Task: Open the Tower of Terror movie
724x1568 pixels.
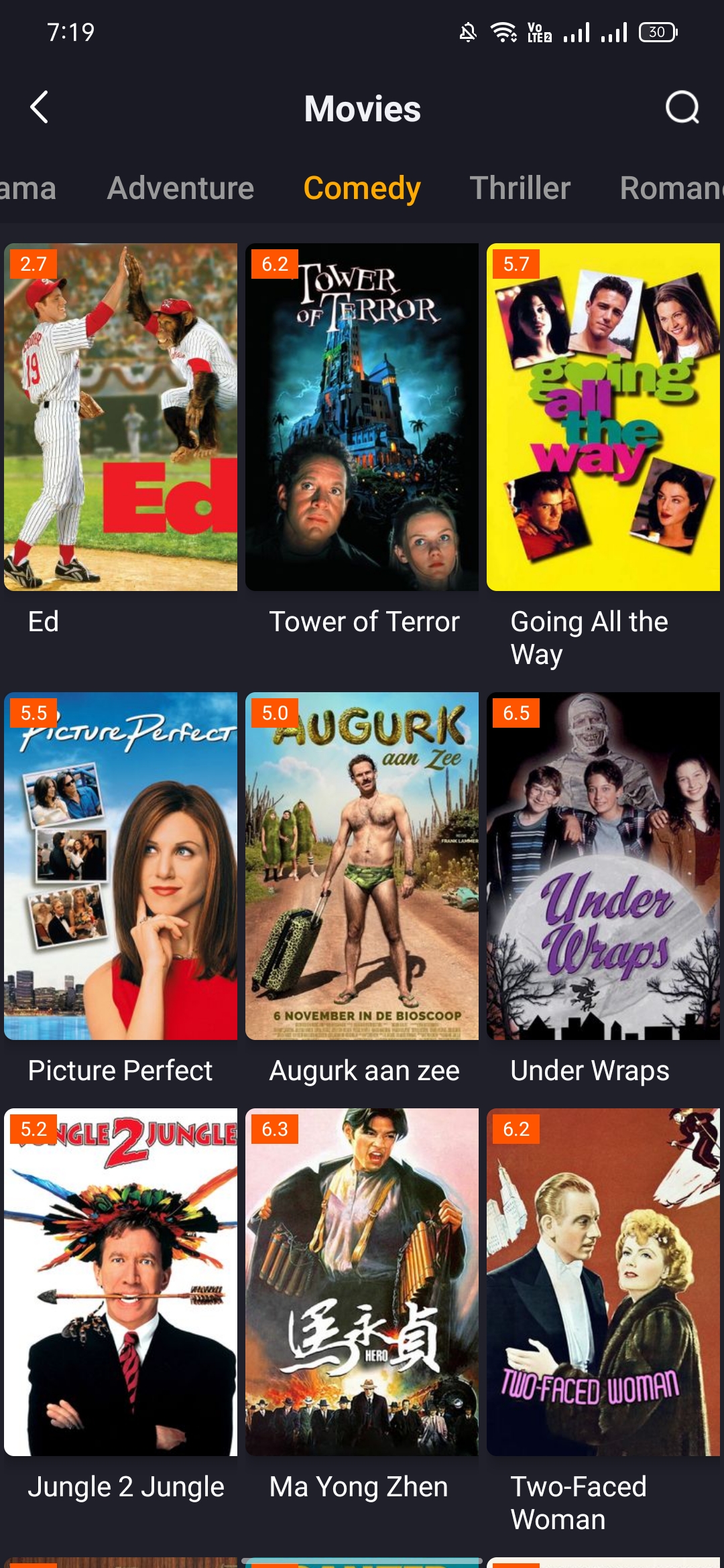Action: 362,417
